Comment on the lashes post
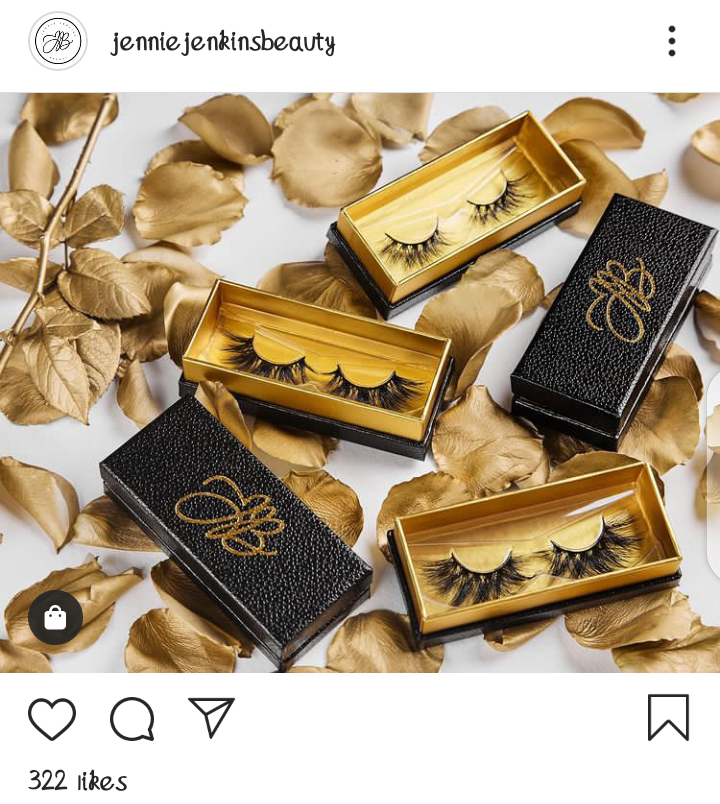Image resolution: width=720 pixels, height=804 pixels. pyautogui.click(x=132, y=718)
